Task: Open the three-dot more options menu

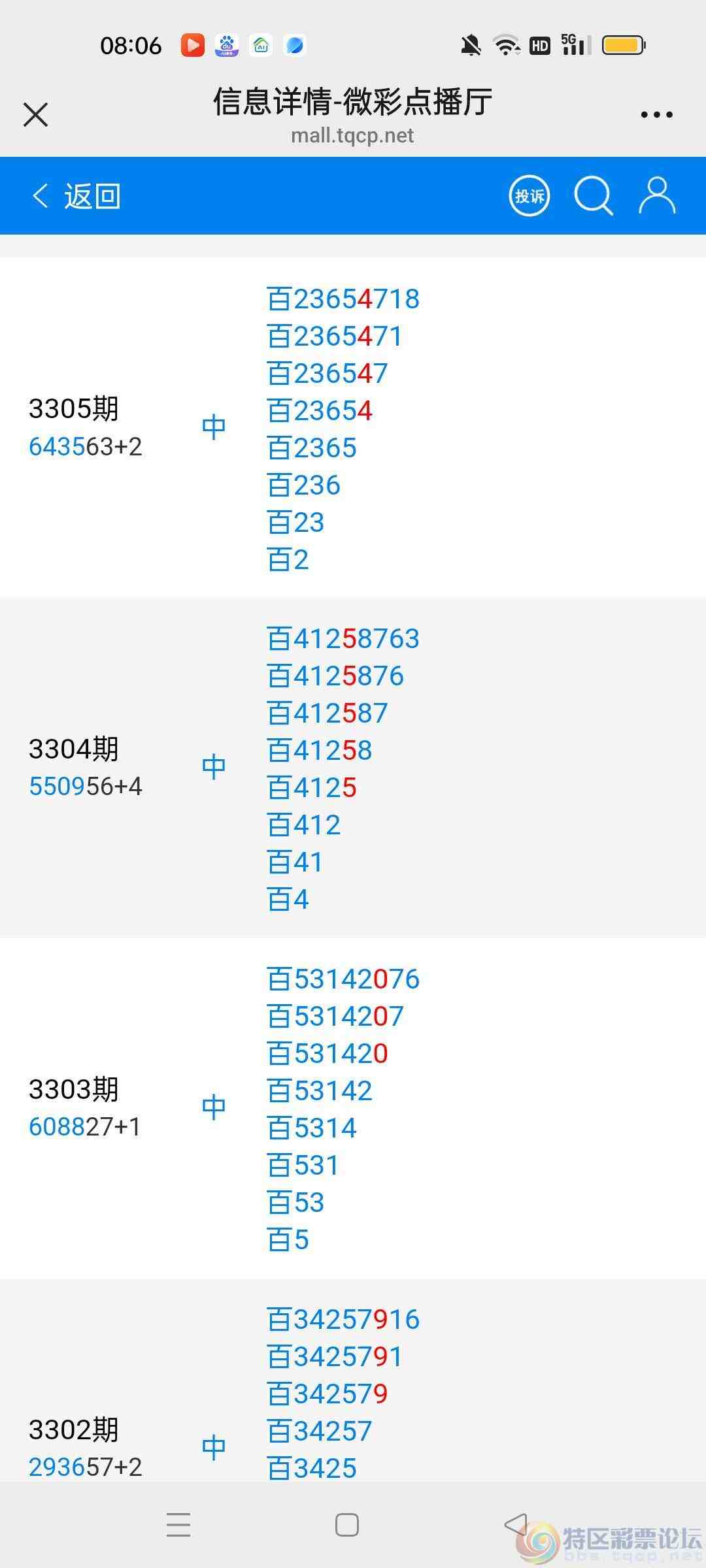Action: coord(656,114)
